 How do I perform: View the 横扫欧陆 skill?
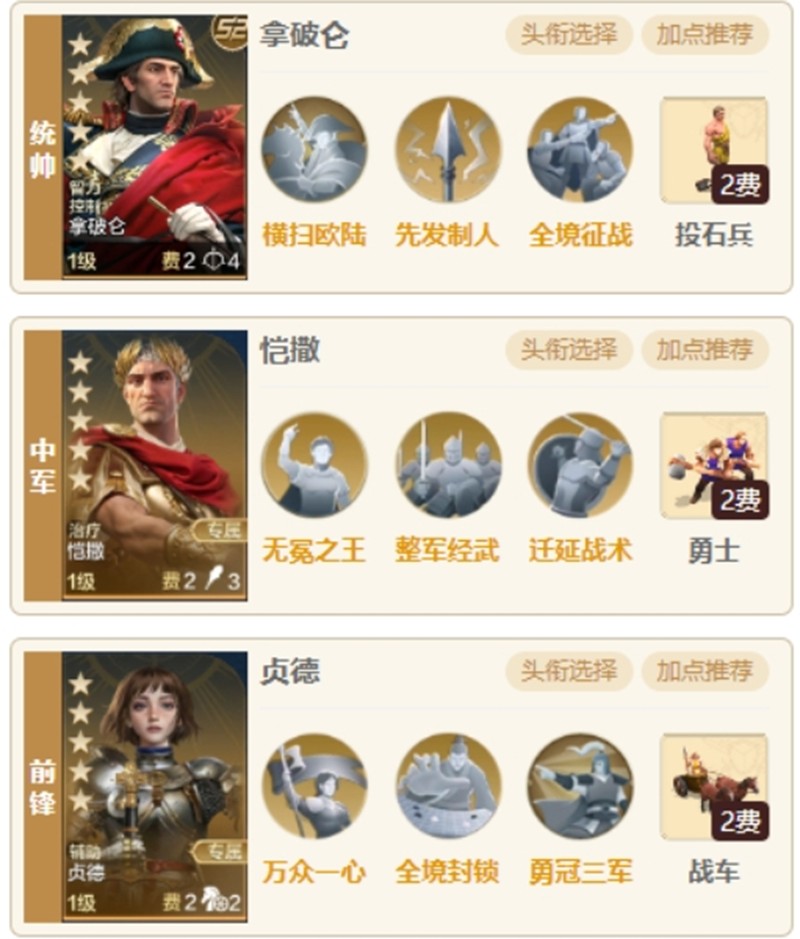click(314, 149)
